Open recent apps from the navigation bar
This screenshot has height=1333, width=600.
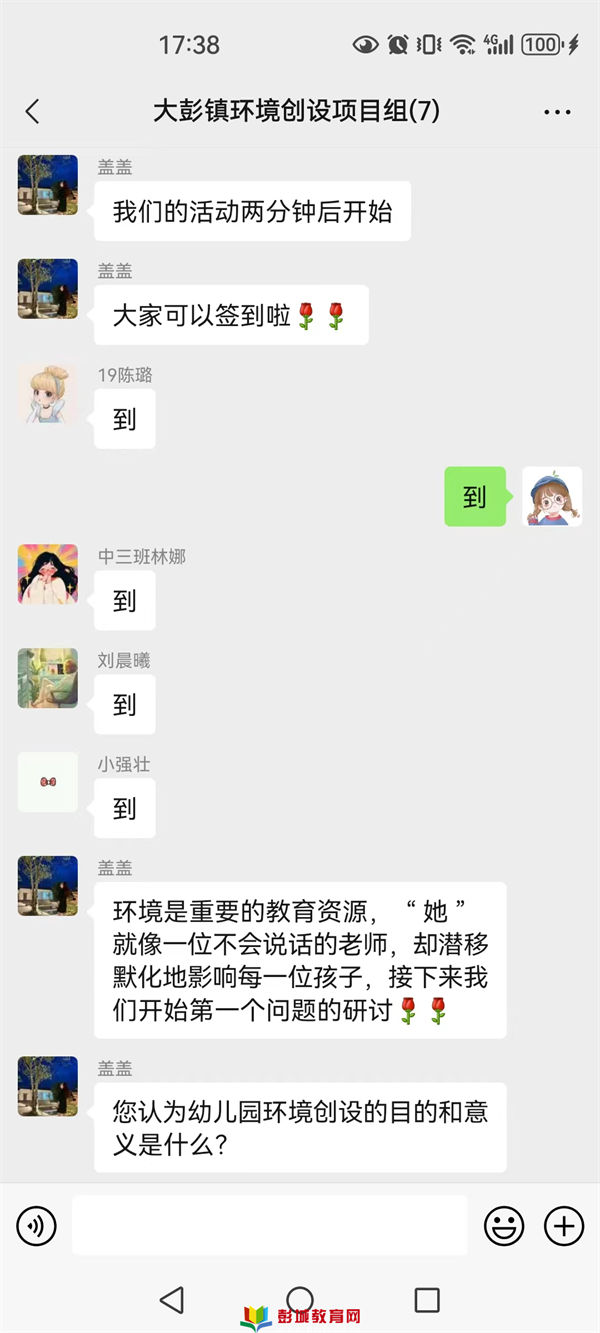coord(427,1299)
